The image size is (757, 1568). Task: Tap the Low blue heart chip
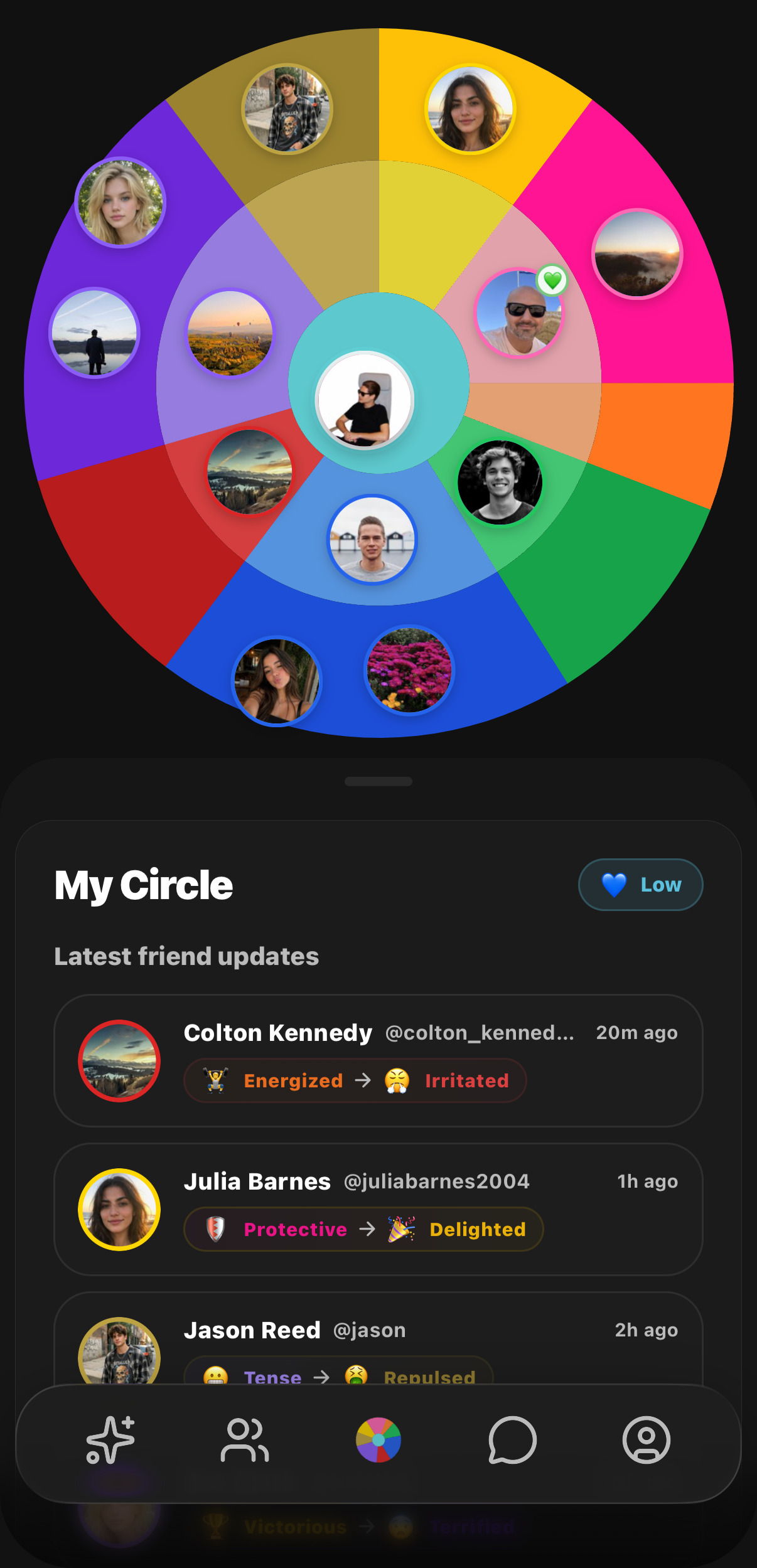tap(640, 885)
